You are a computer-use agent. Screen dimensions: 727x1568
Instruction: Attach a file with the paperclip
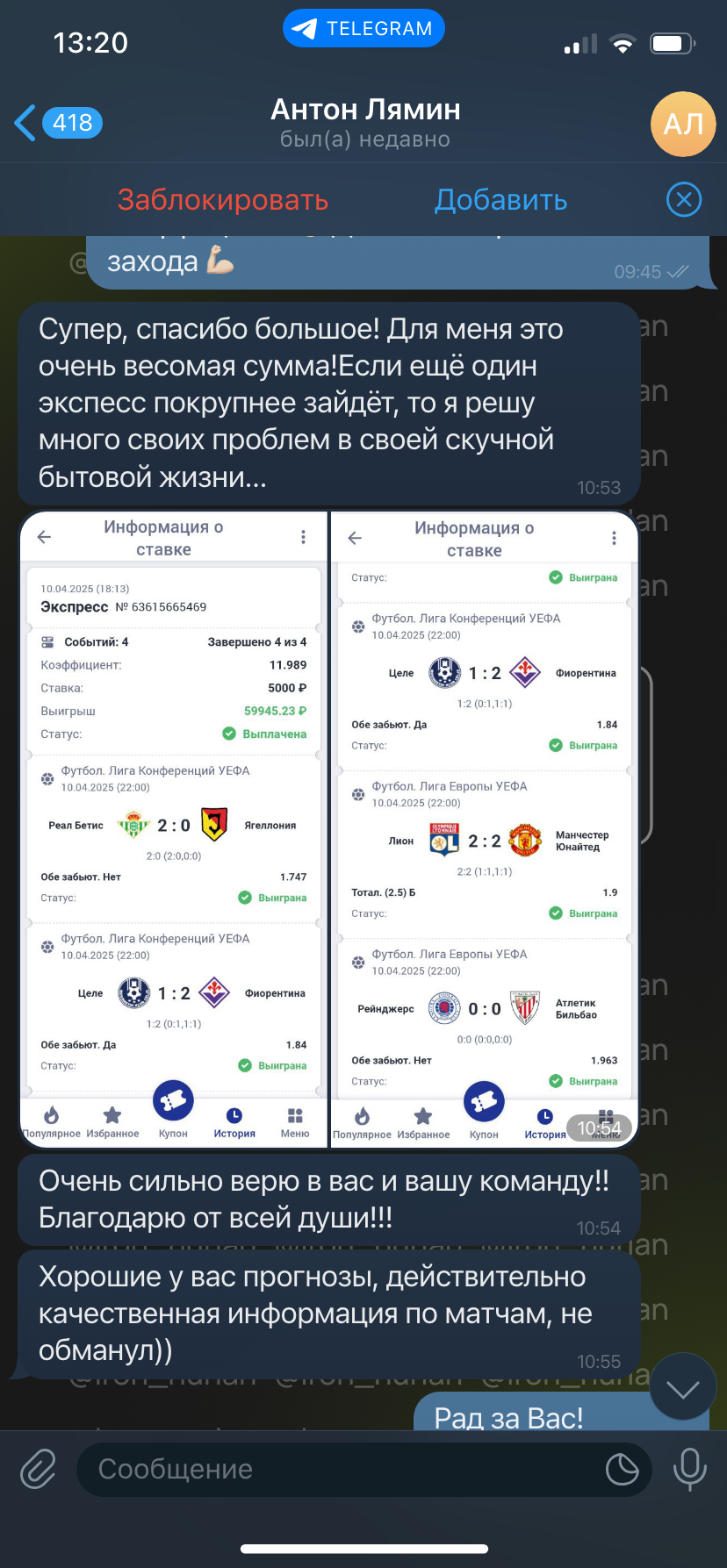point(38,1469)
